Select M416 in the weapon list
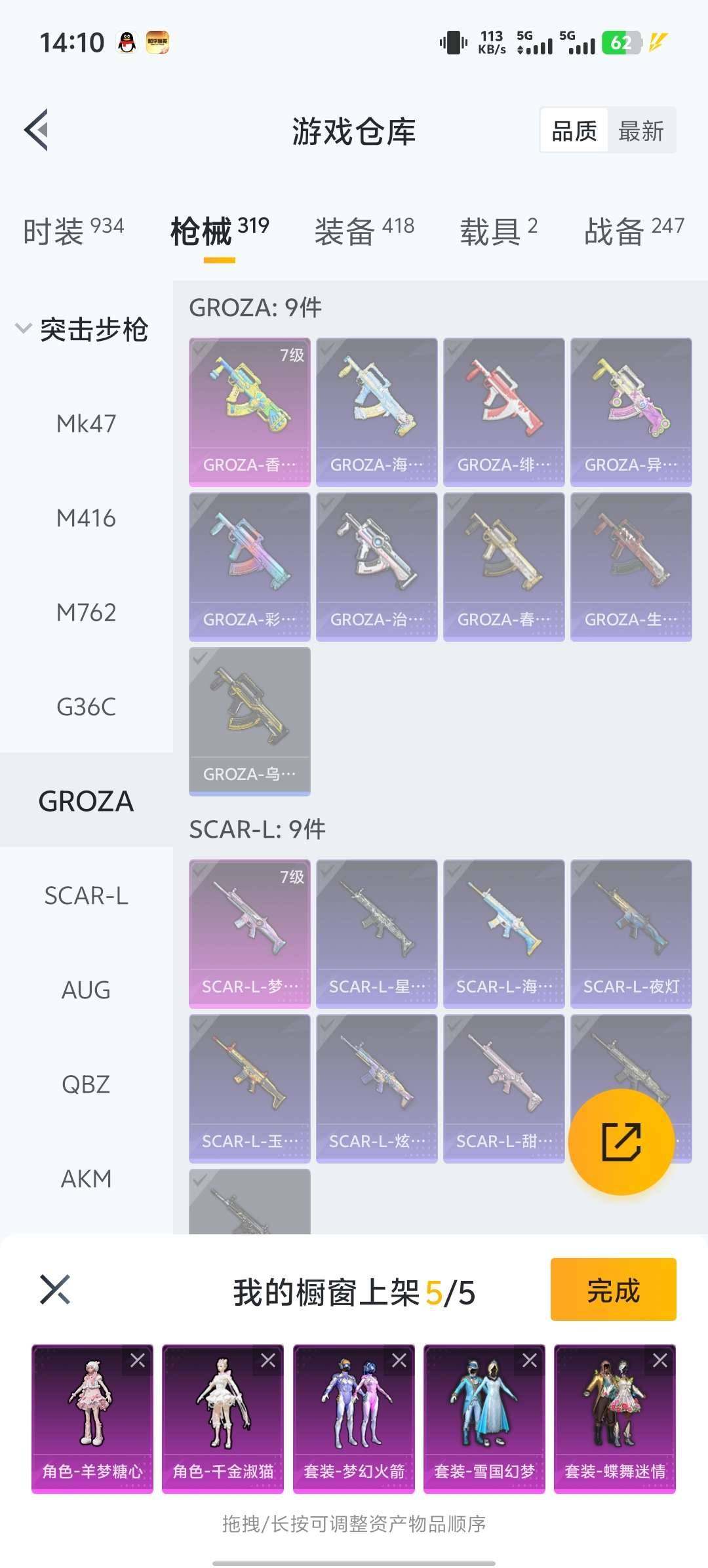The height and width of the screenshot is (1568, 708). point(86,518)
